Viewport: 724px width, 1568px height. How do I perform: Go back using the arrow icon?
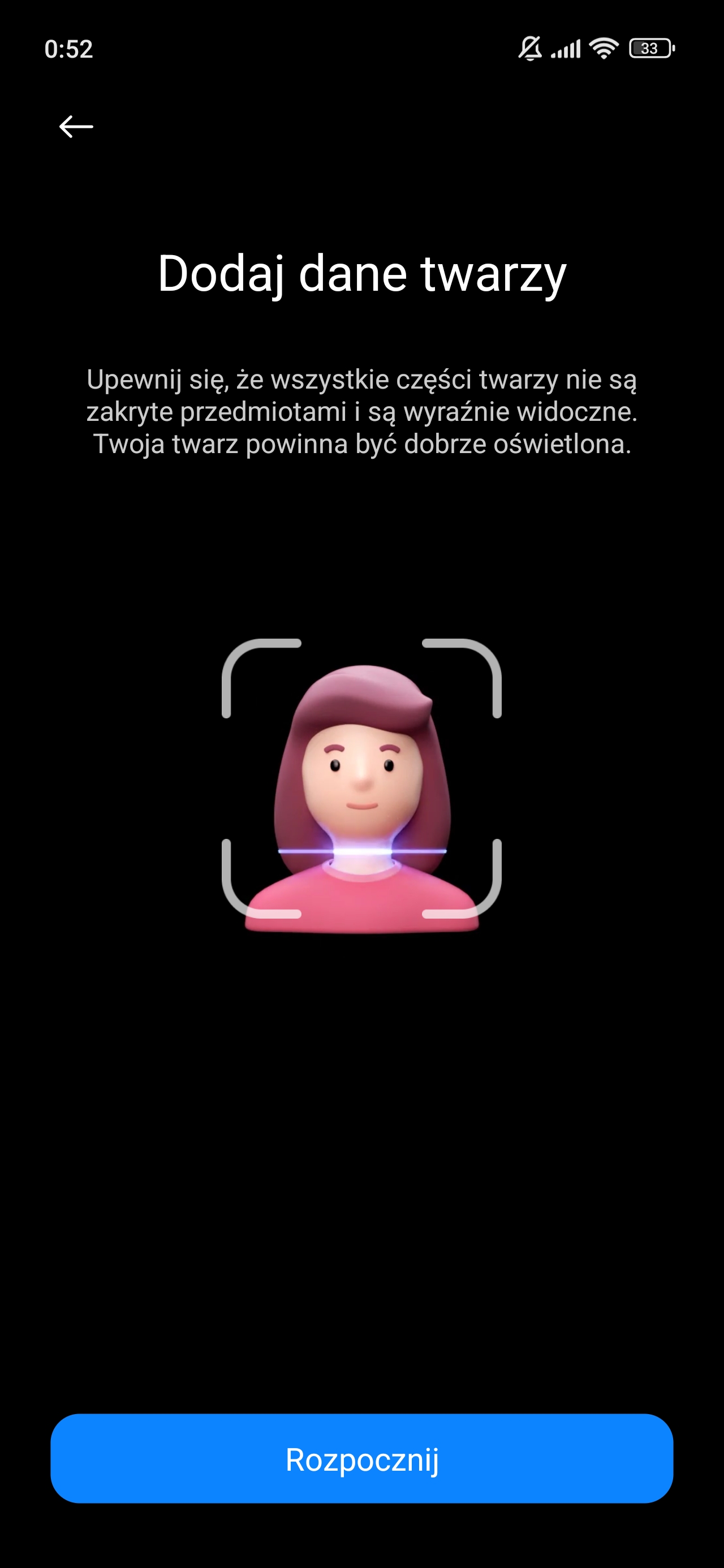click(x=76, y=127)
